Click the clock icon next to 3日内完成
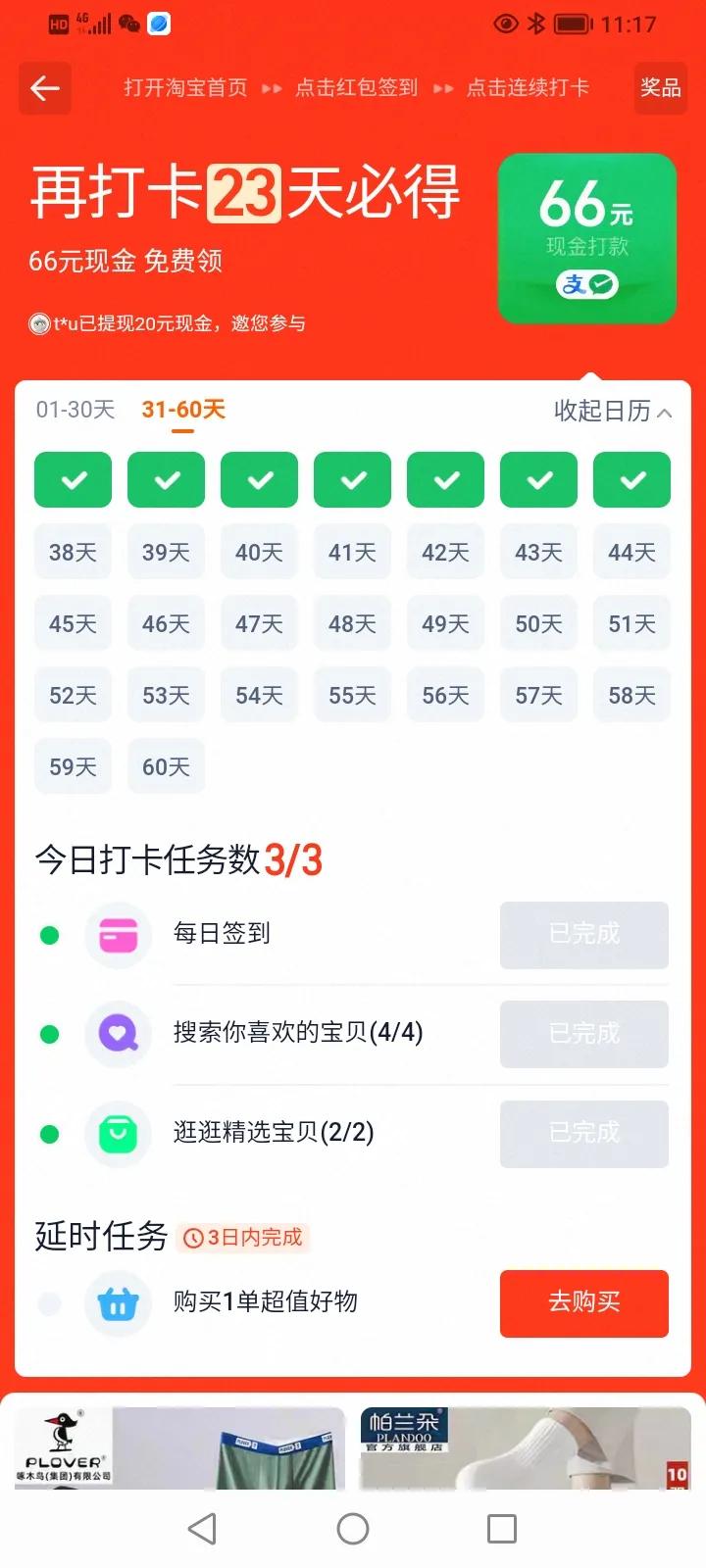The width and height of the screenshot is (706, 1568). (x=192, y=1238)
